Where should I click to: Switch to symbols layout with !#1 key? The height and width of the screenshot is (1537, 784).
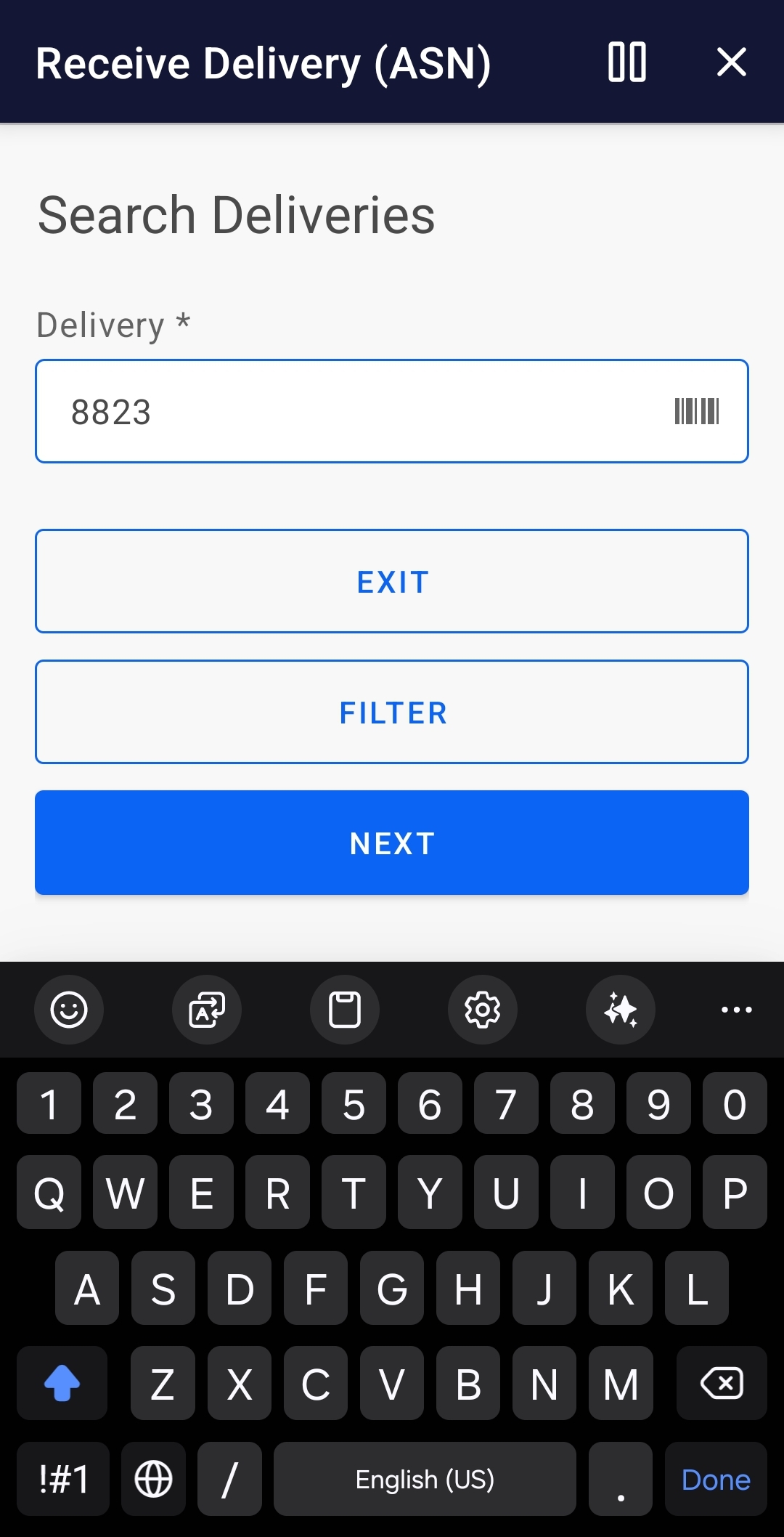click(62, 1480)
